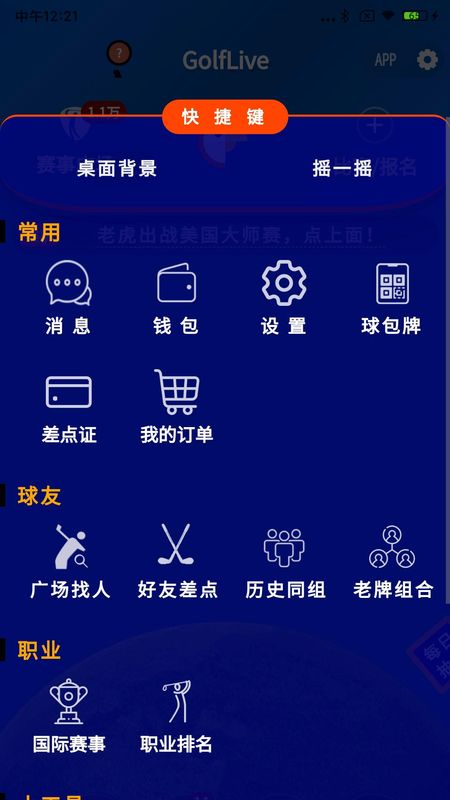Open 老牌组合 classic groups
Viewport: 450px width, 800px height.
tap(393, 562)
